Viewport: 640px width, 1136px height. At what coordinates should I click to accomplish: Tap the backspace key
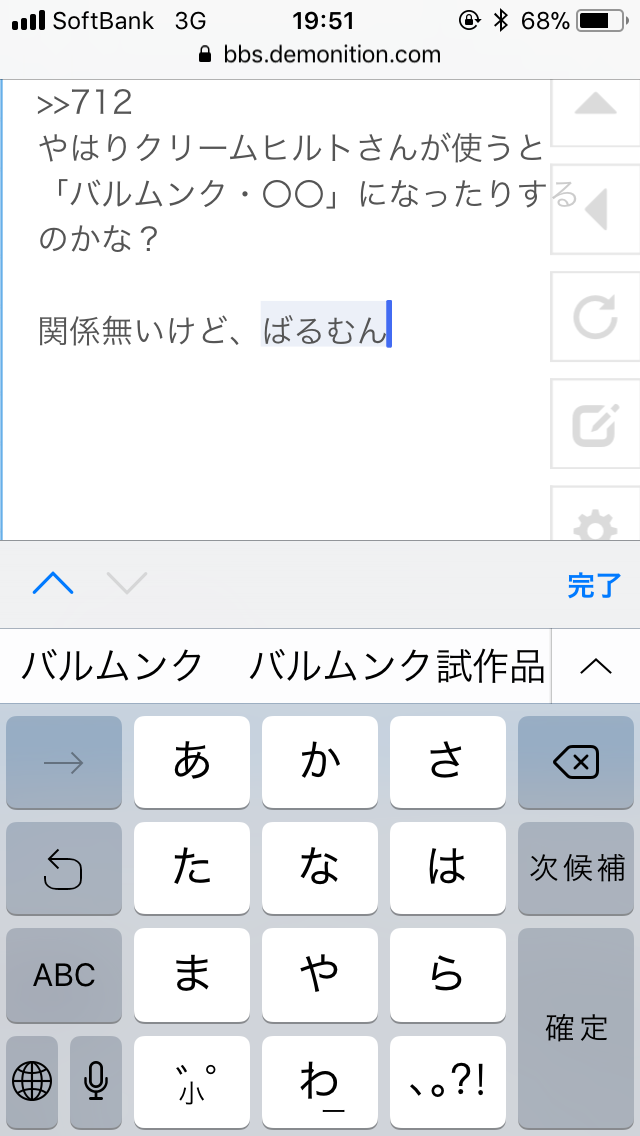coord(576,762)
